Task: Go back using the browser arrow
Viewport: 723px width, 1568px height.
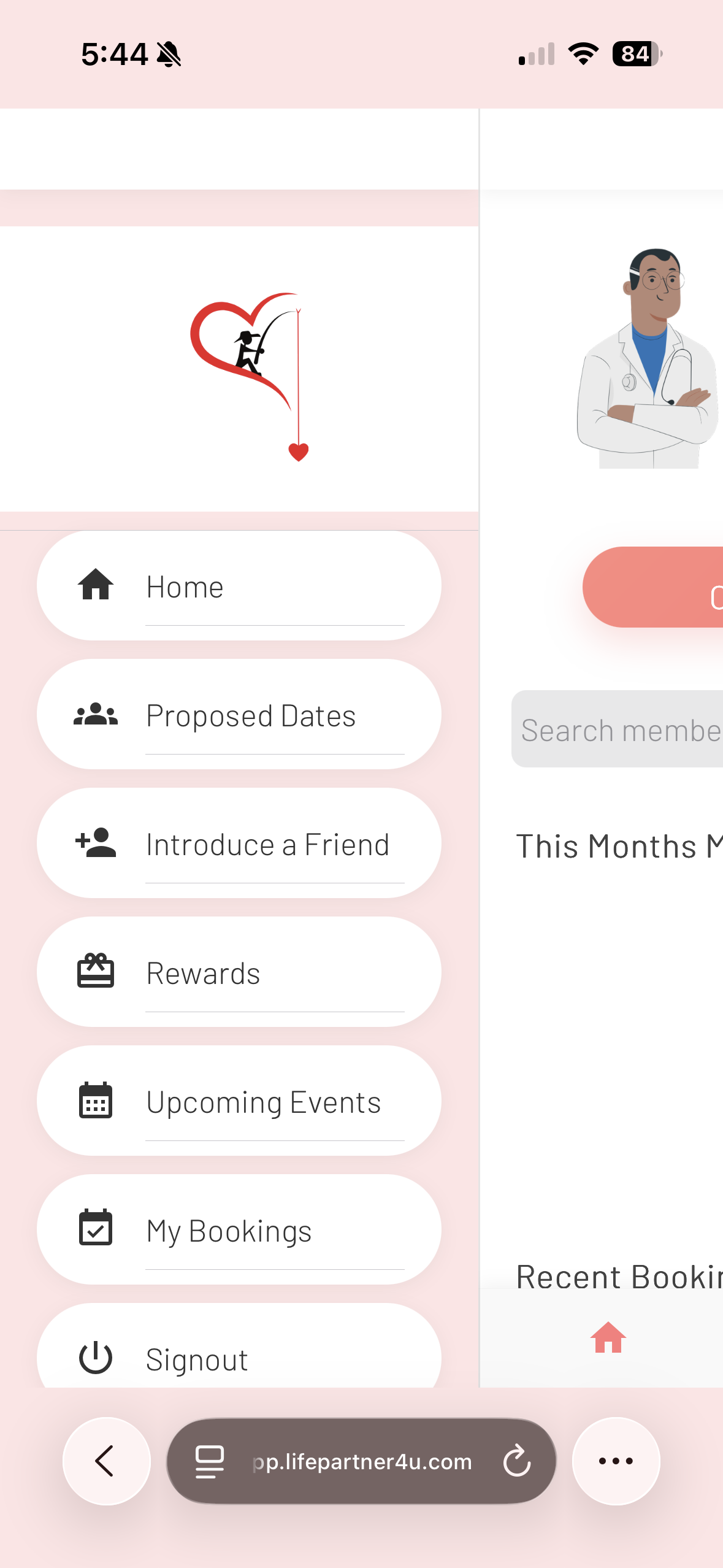Action: (107, 1461)
